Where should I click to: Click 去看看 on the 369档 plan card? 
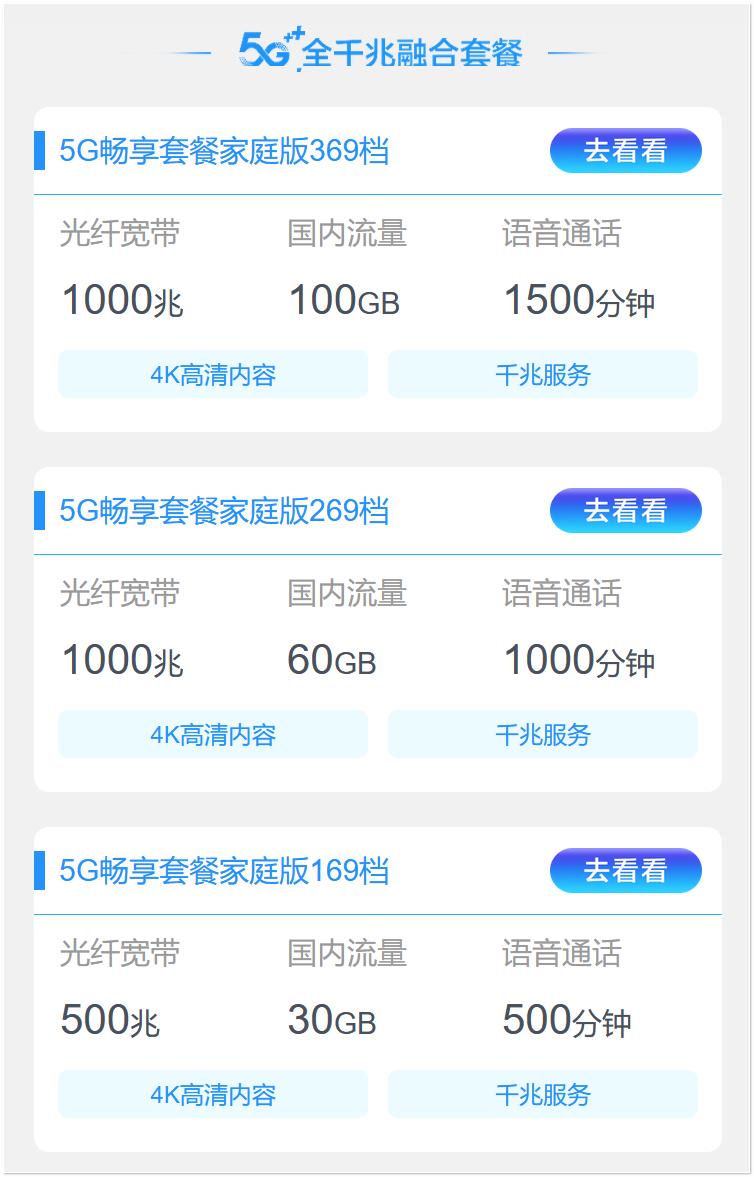[x=628, y=149]
